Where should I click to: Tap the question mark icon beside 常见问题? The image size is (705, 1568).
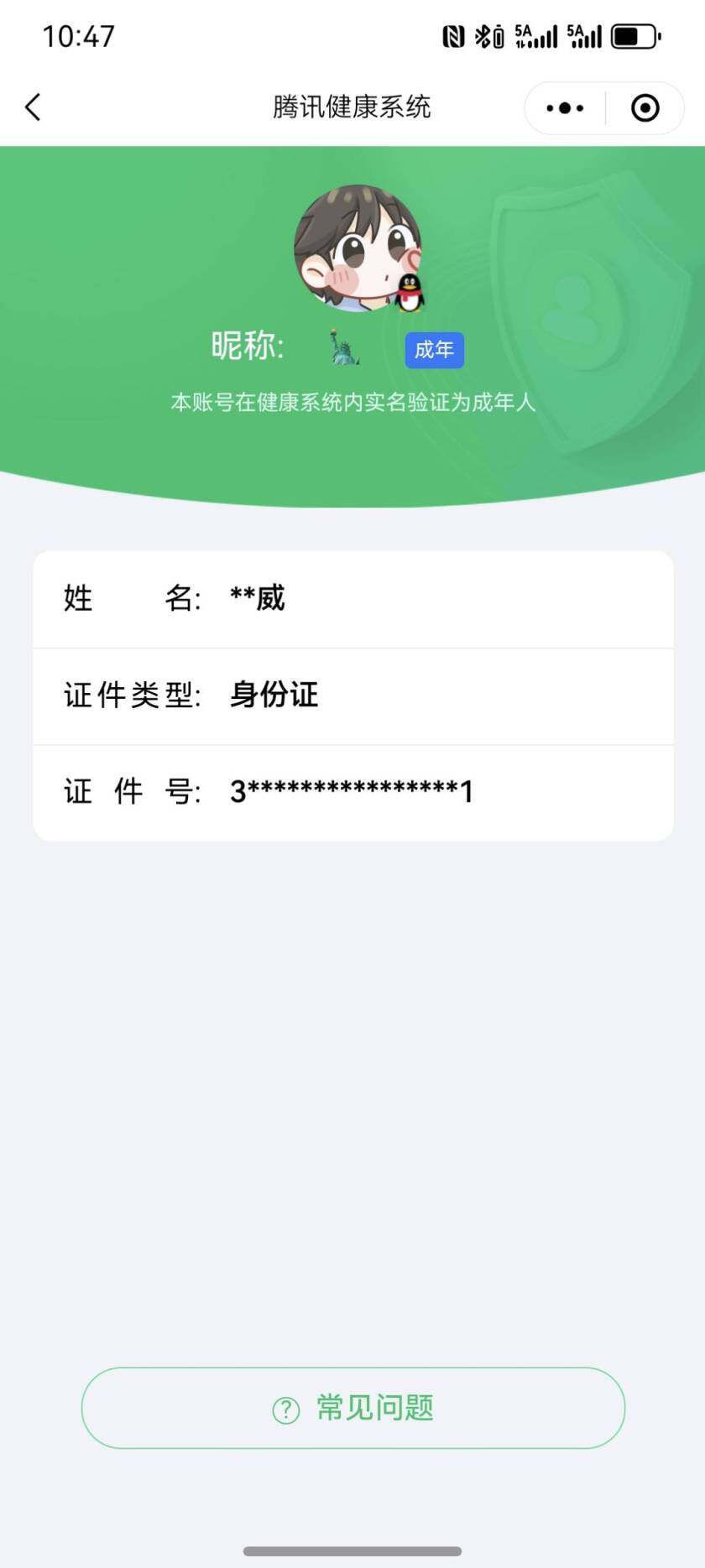point(285,1409)
